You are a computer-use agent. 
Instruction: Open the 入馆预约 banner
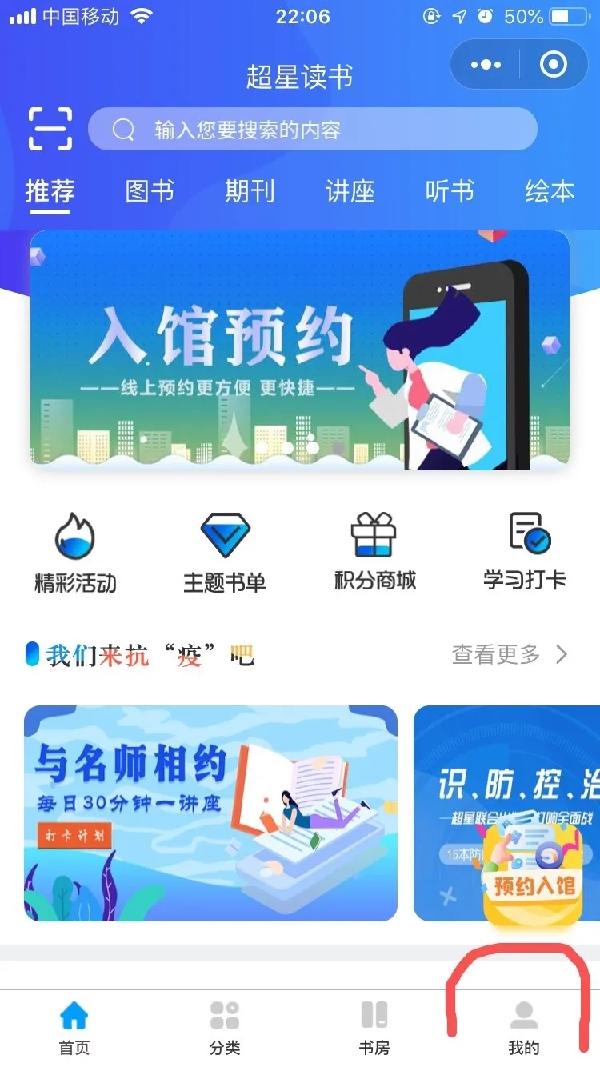coord(299,348)
